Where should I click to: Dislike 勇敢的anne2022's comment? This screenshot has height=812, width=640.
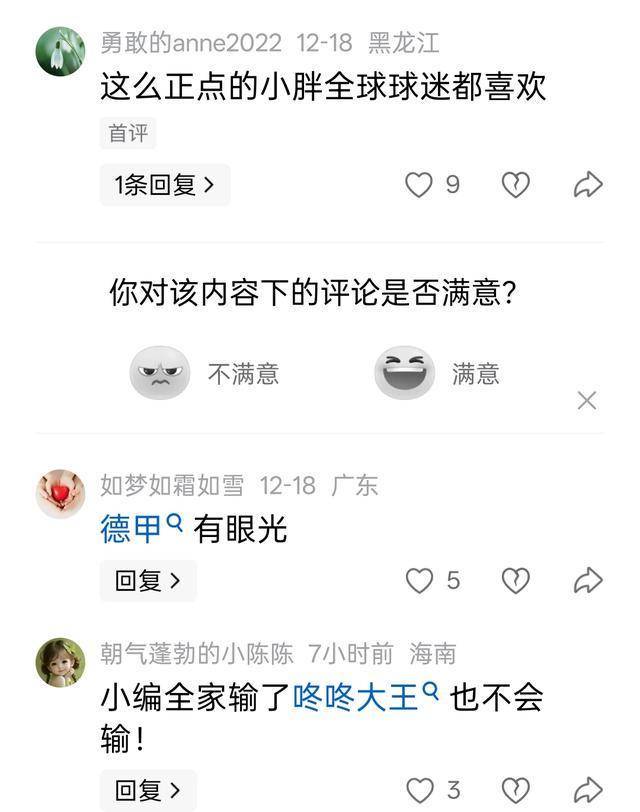point(515,185)
